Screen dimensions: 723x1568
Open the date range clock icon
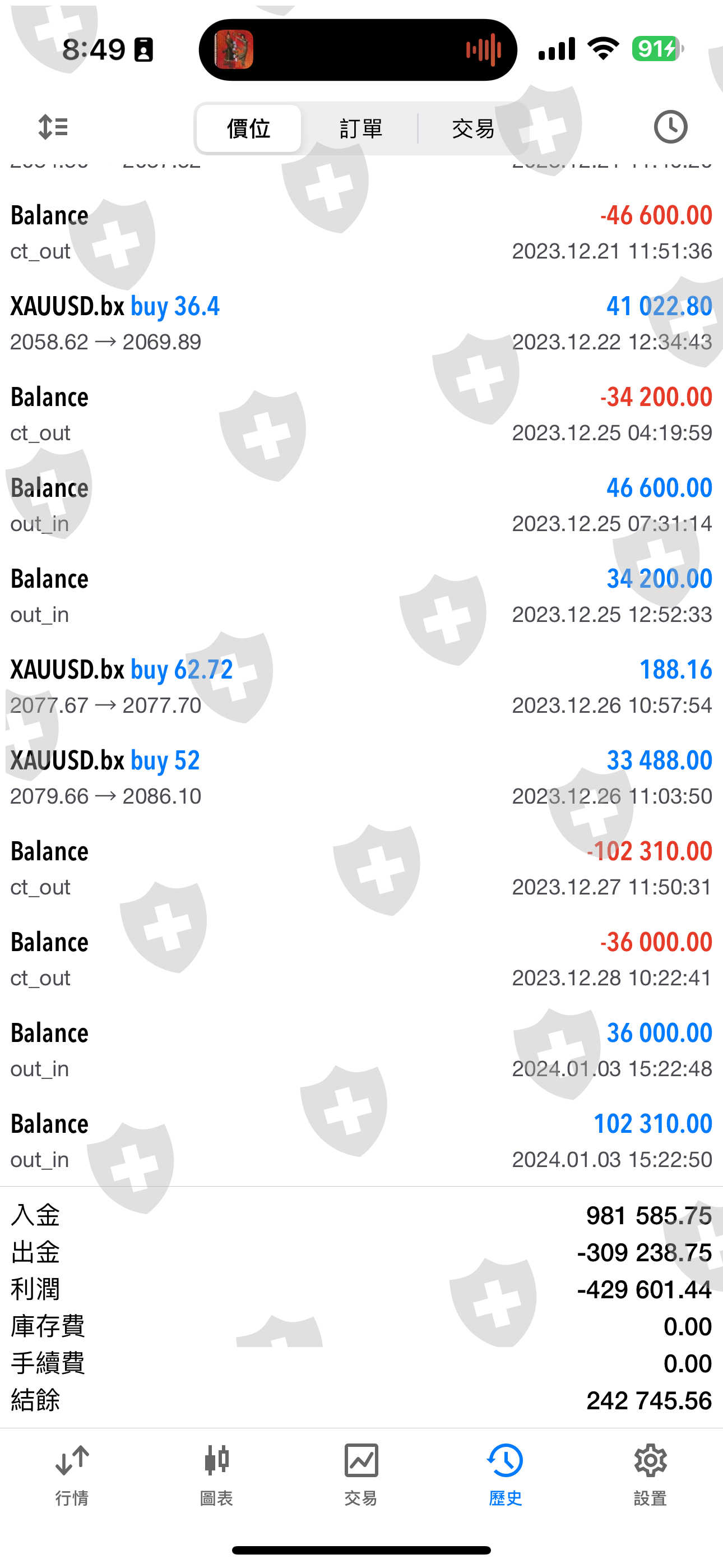[x=670, y=127]
